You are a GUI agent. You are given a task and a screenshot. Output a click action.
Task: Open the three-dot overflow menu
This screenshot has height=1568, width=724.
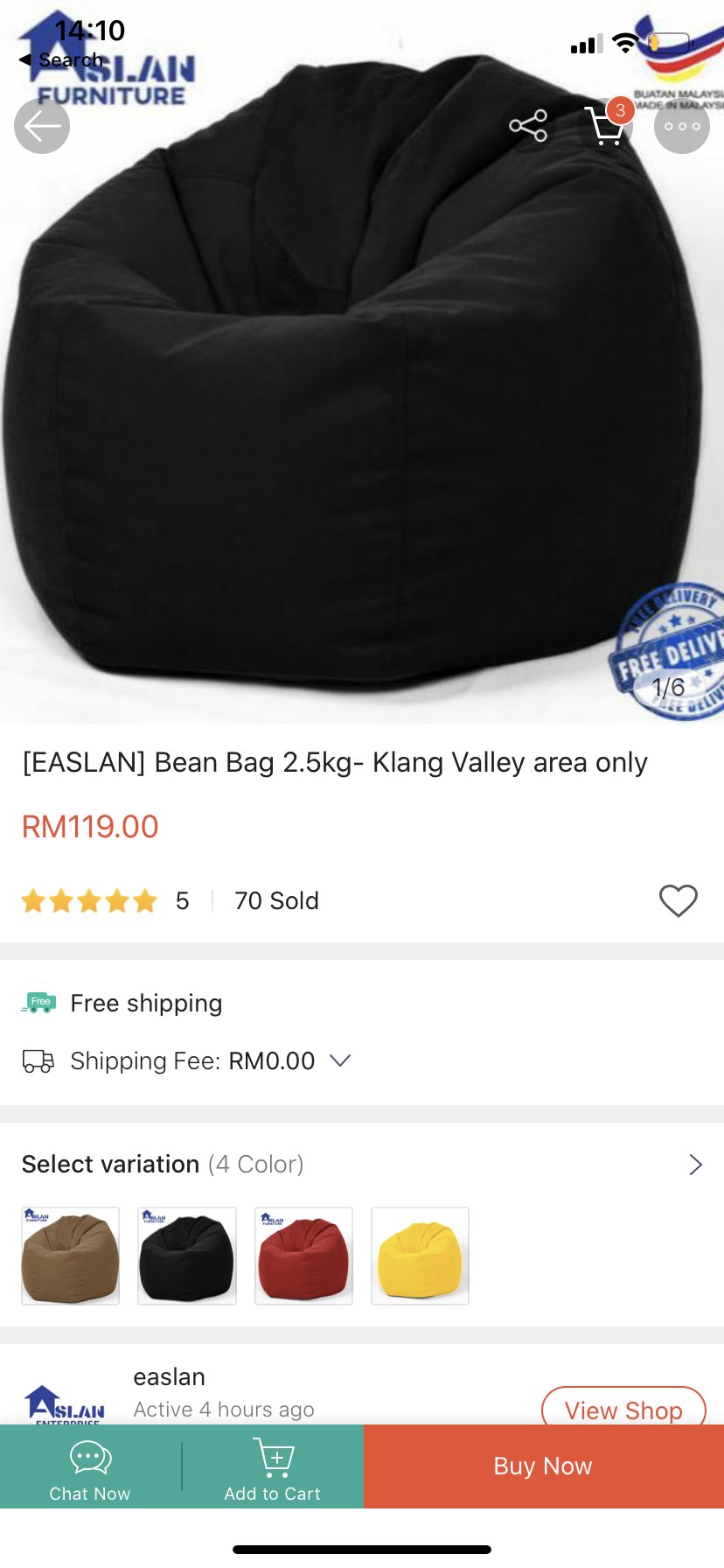click(x=682, y=126)
